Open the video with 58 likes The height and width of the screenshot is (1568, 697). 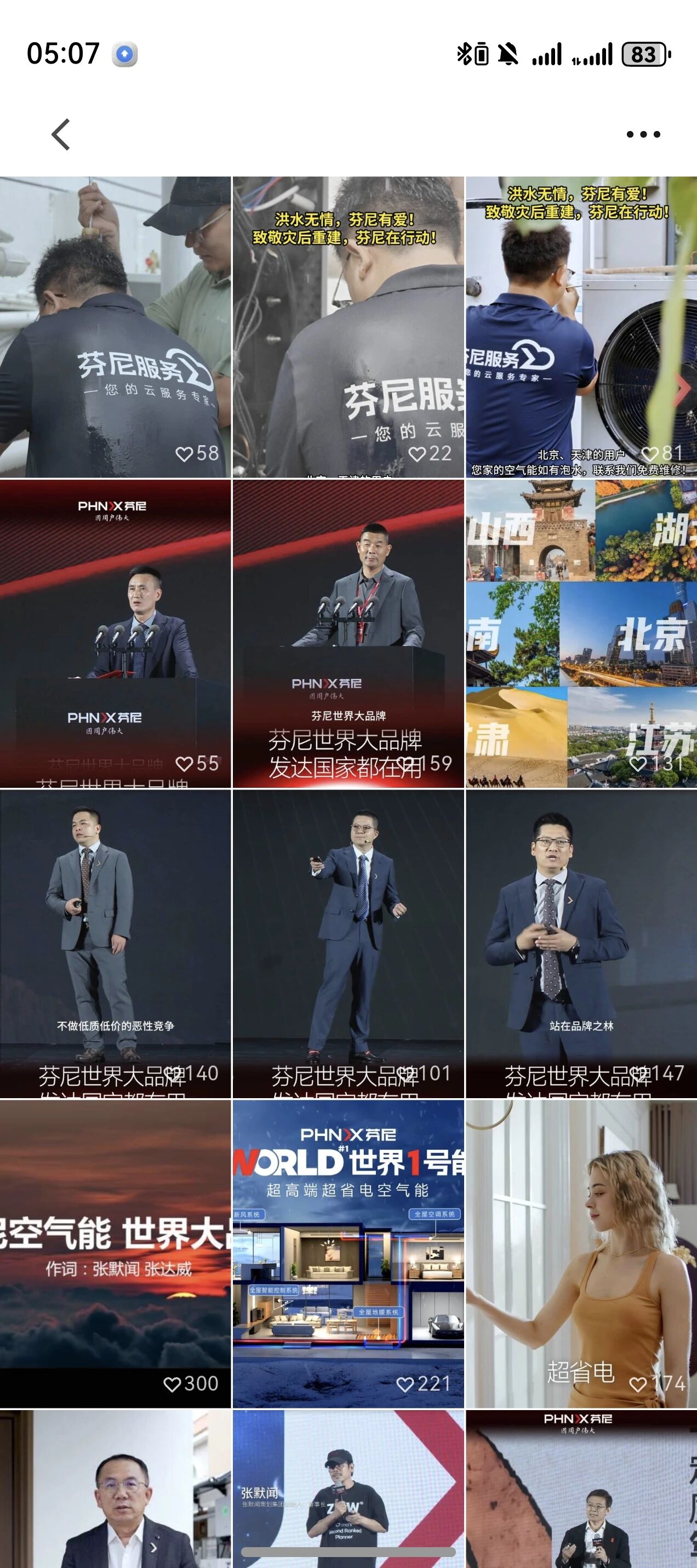point(116,327)
